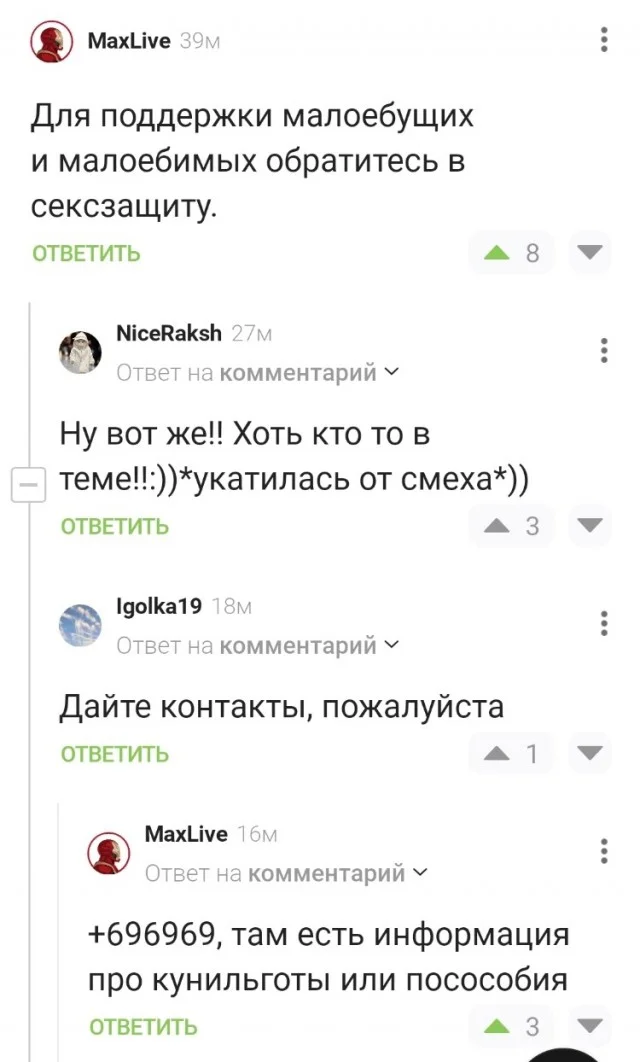
Task: Open MaxLive's avatar on top comment
Action: coord(50,42)
